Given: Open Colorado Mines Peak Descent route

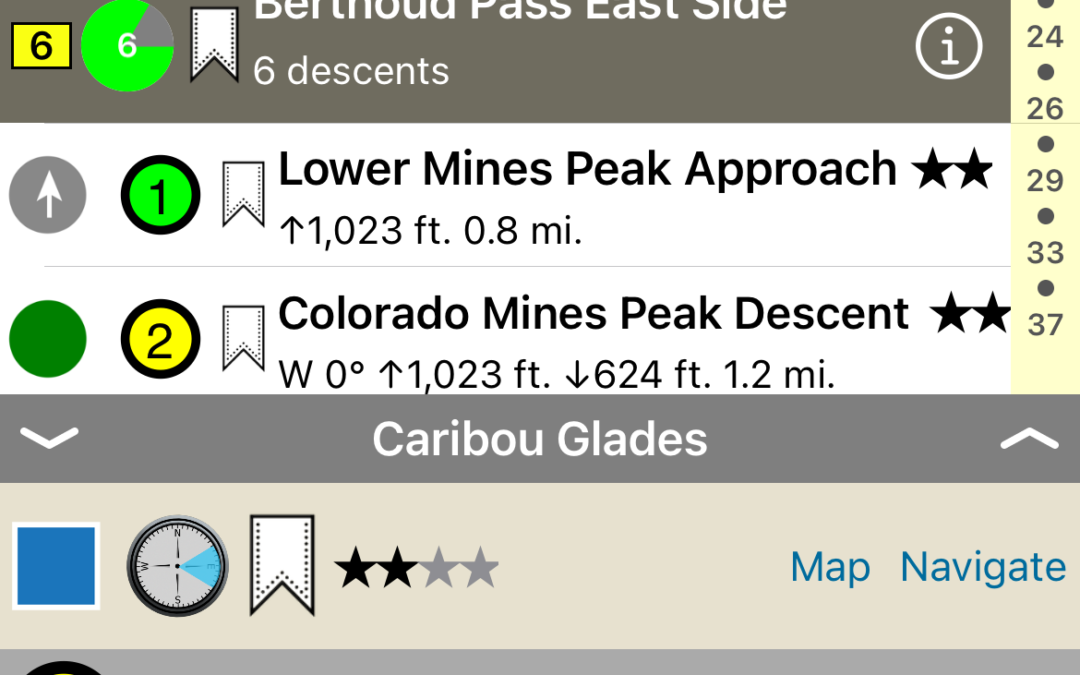Looking at the screenshot, I should (x=593, y=315).
